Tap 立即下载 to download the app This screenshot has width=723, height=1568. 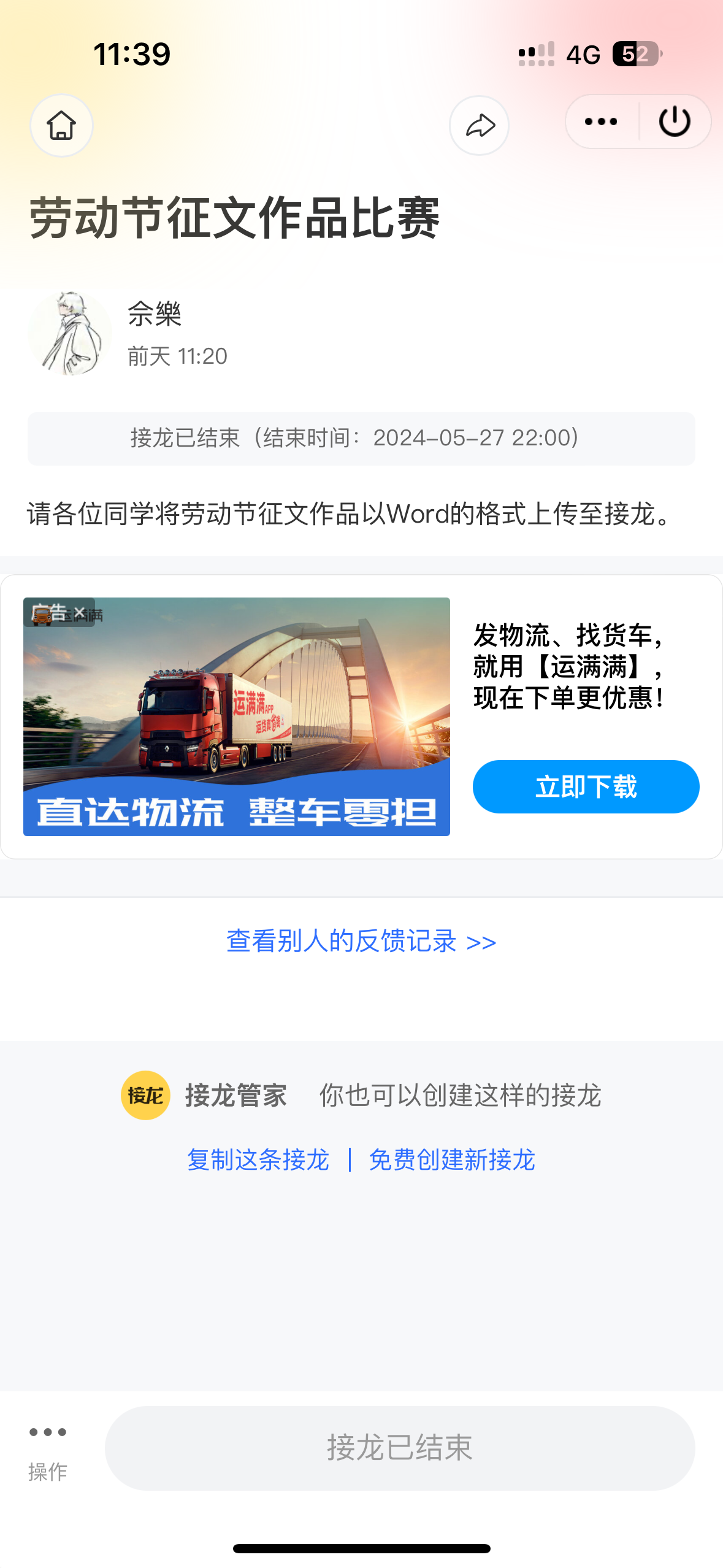pyautogui.click(x=586, y=786)
